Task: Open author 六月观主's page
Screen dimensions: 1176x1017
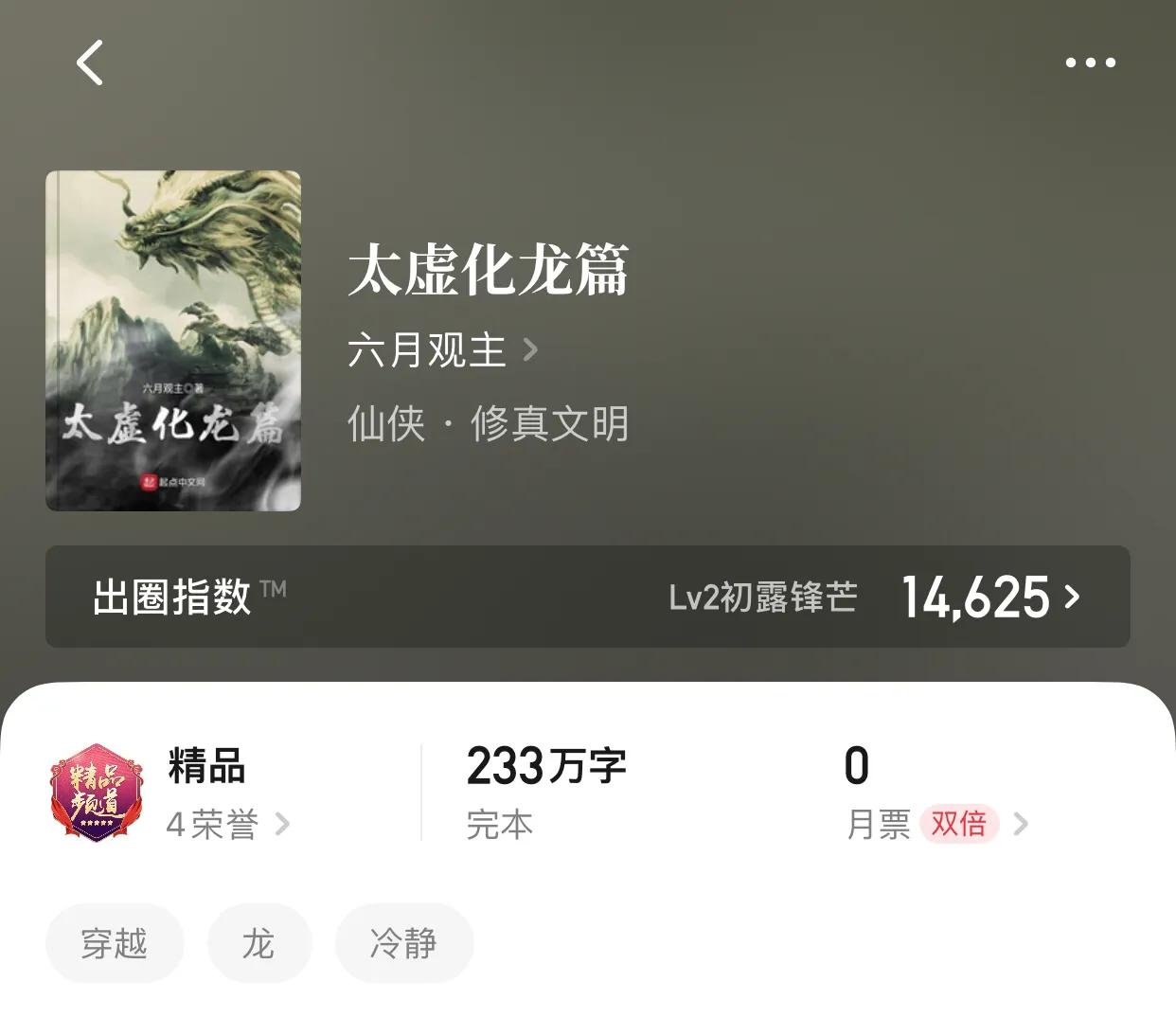Action: click(441, 350)
